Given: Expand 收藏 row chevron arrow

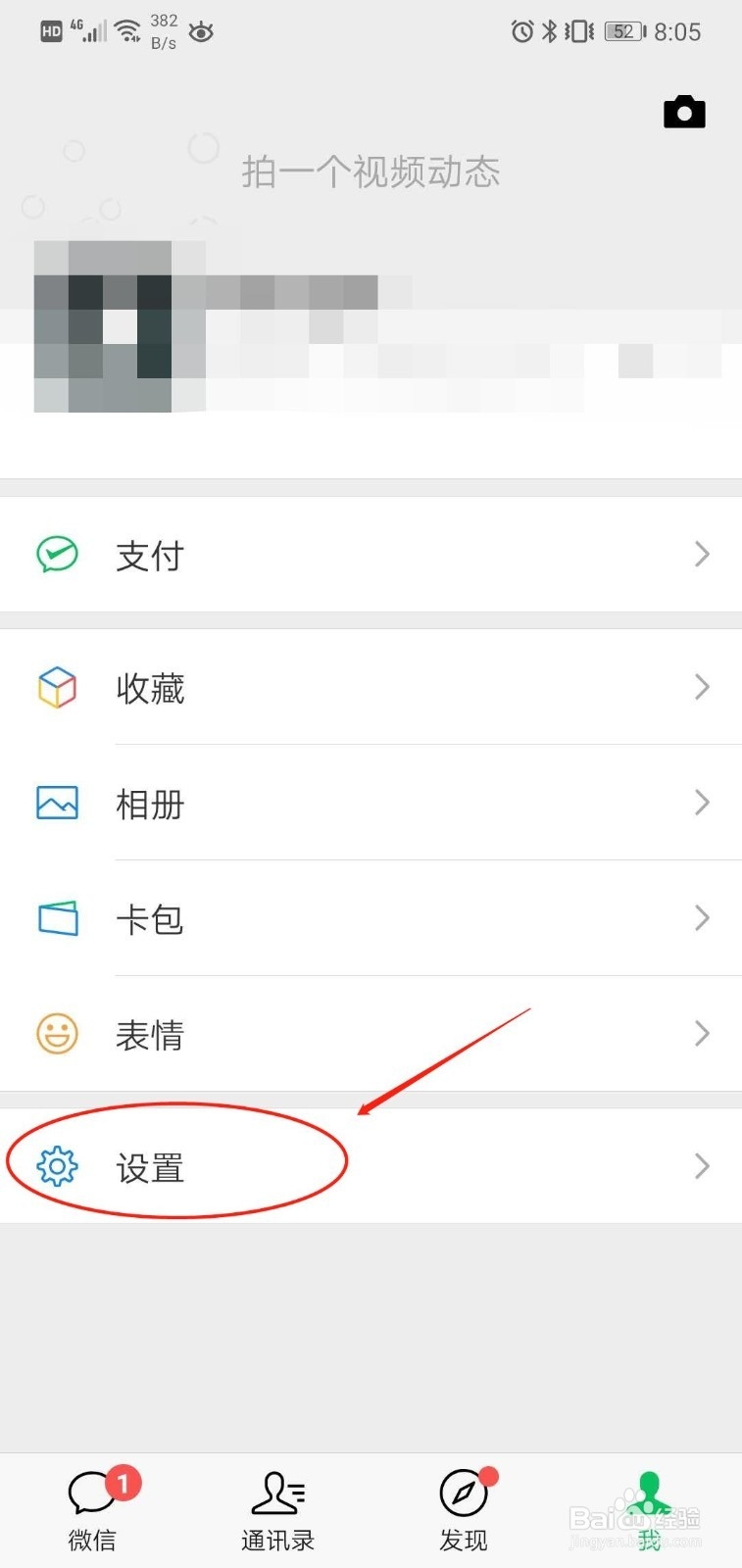Looking at the screenshot, I should 702,687.
